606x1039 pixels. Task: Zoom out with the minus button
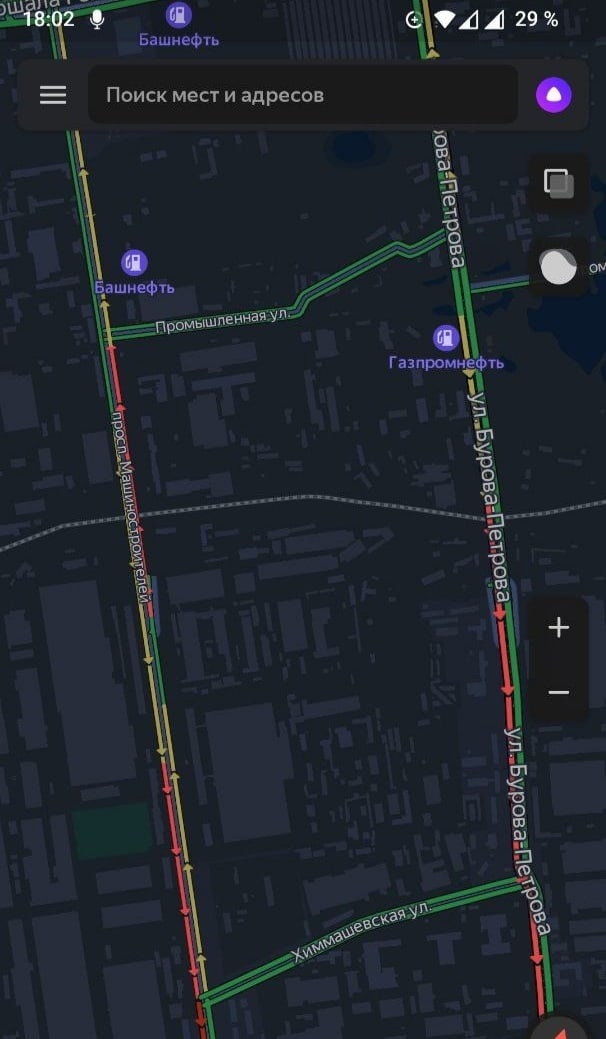[x=558, y=692]
